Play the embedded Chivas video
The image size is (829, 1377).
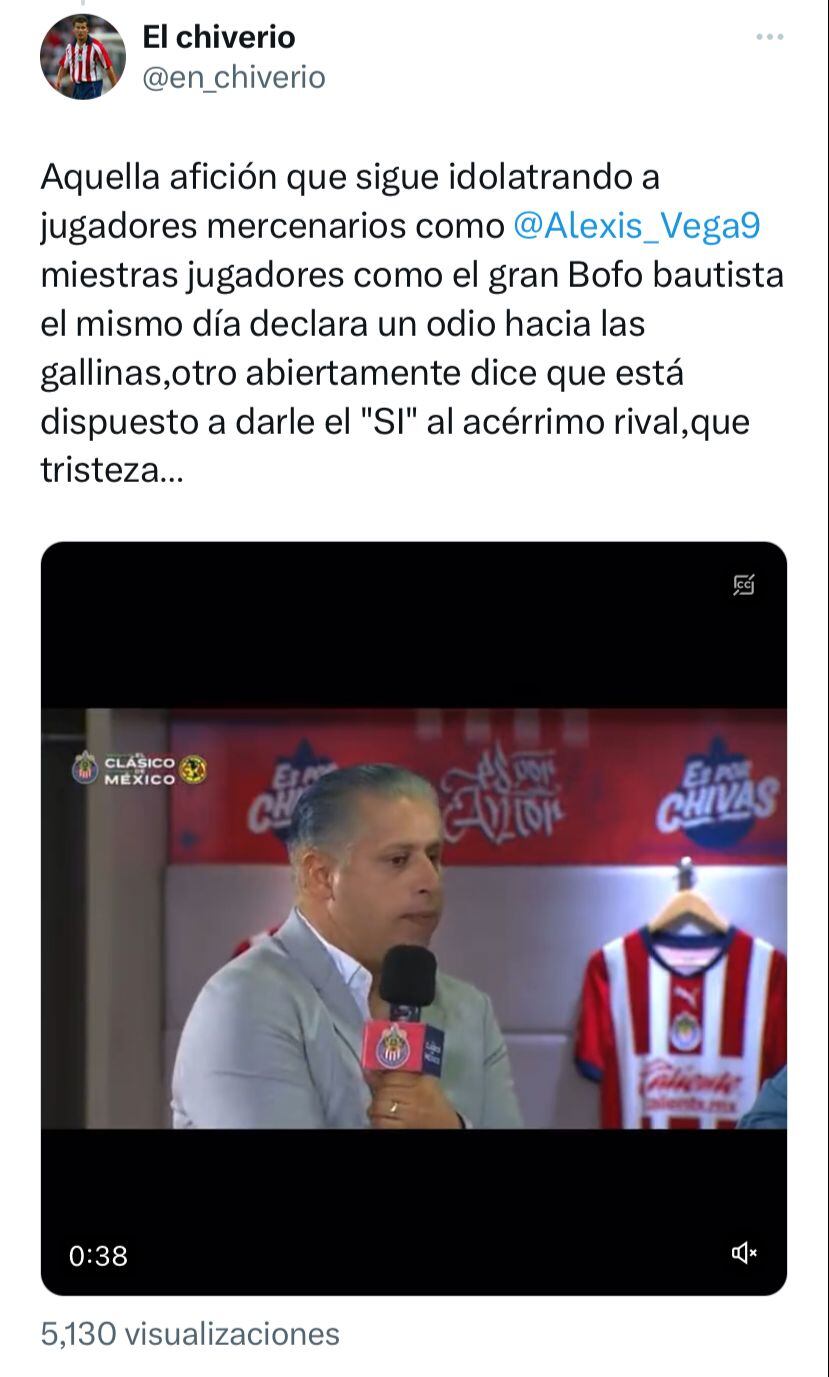click(413, 918)
